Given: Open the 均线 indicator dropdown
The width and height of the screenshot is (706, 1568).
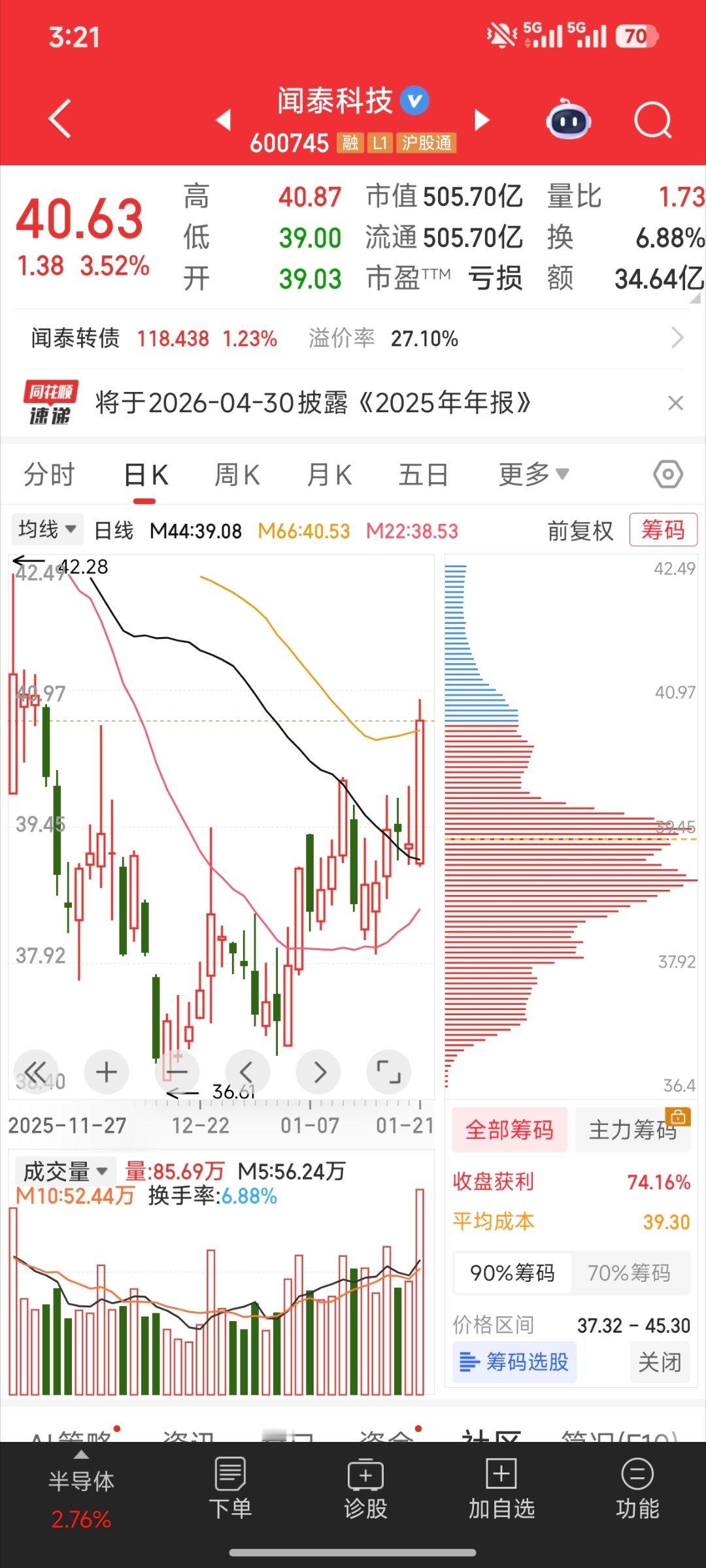Looking at the screenshot, I should (x=46, y=531).
